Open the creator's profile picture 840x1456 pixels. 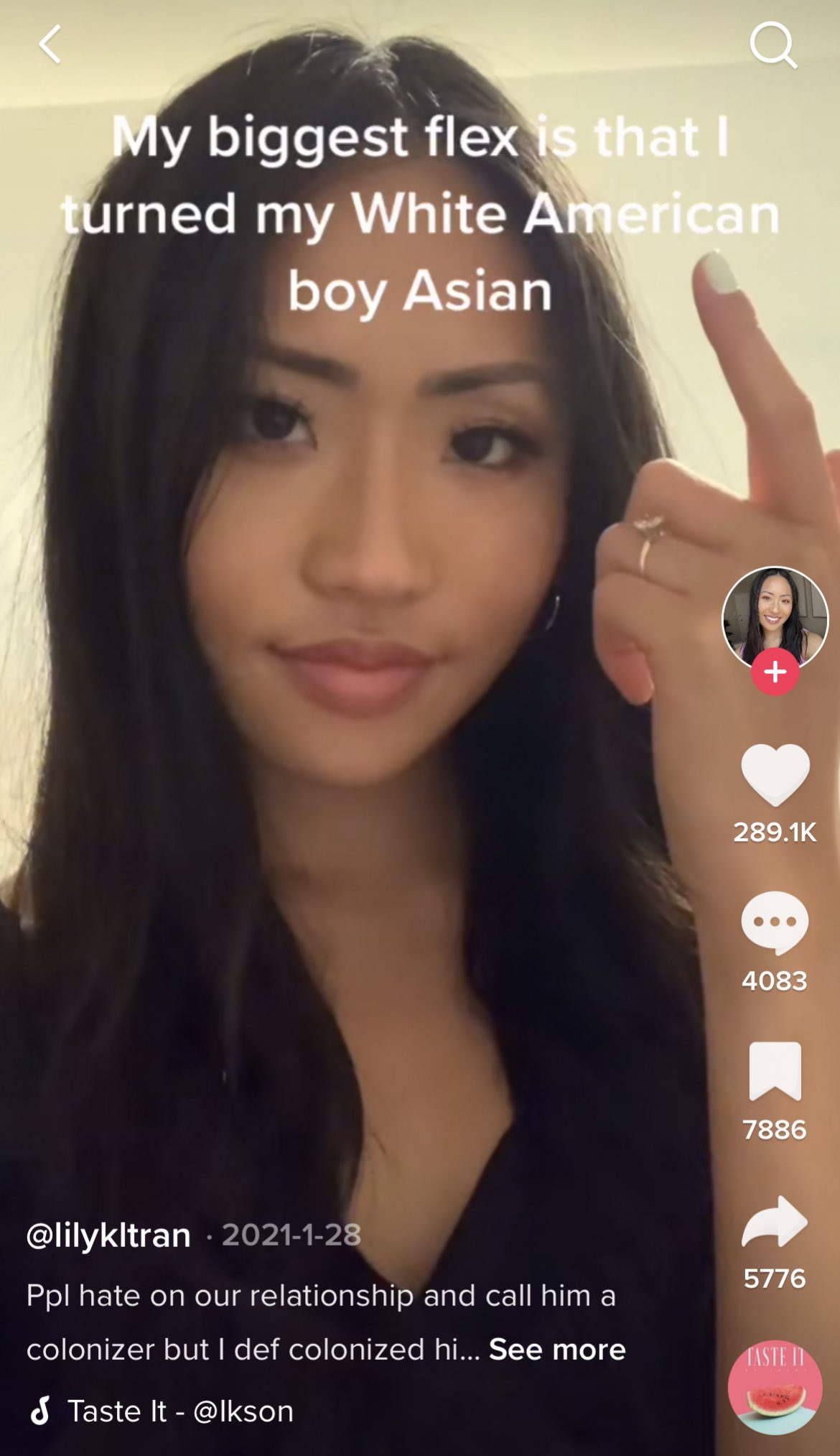pyautogui.click(x=775, y=618)
